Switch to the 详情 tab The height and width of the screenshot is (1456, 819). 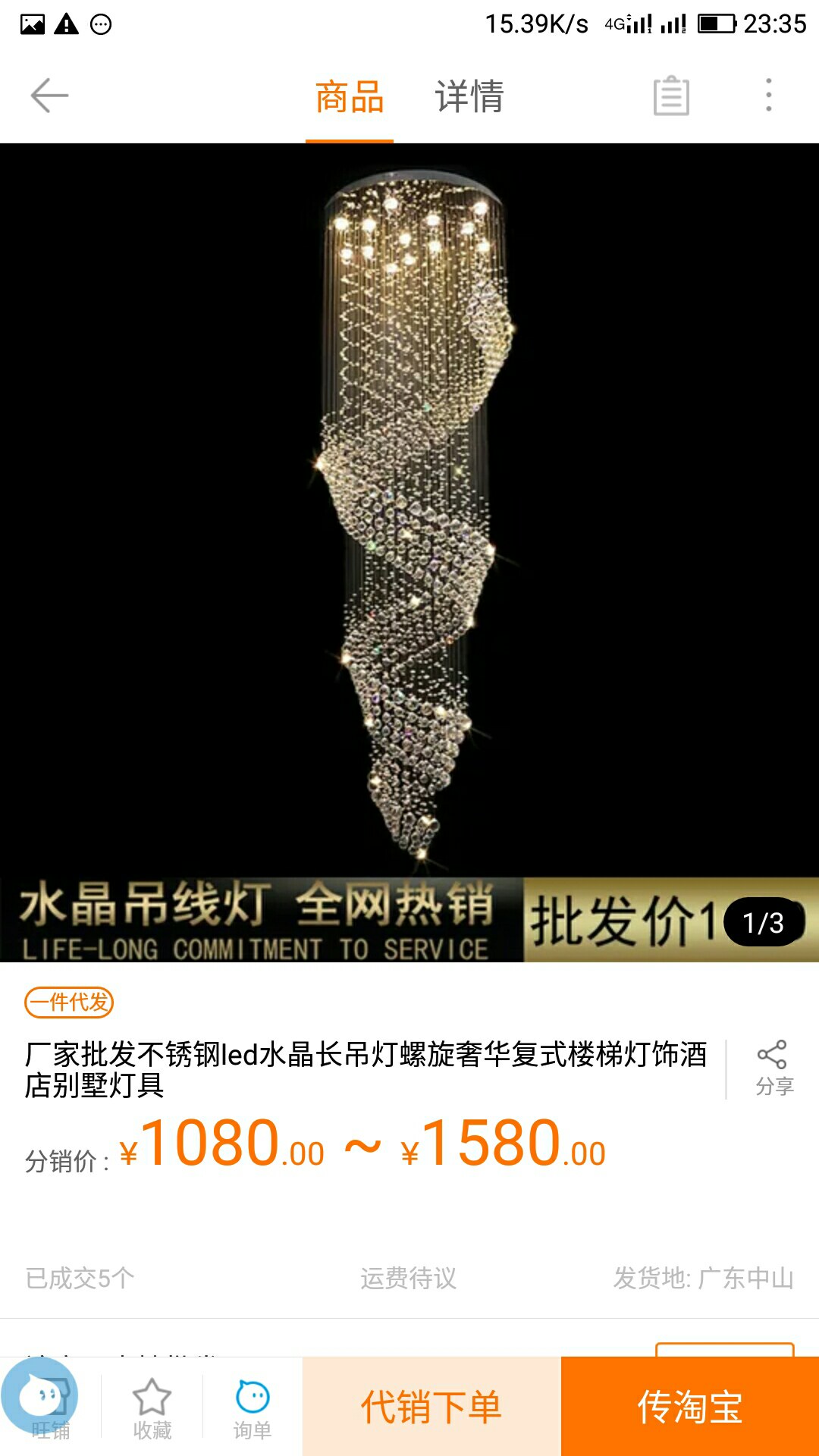click(469, 97)
